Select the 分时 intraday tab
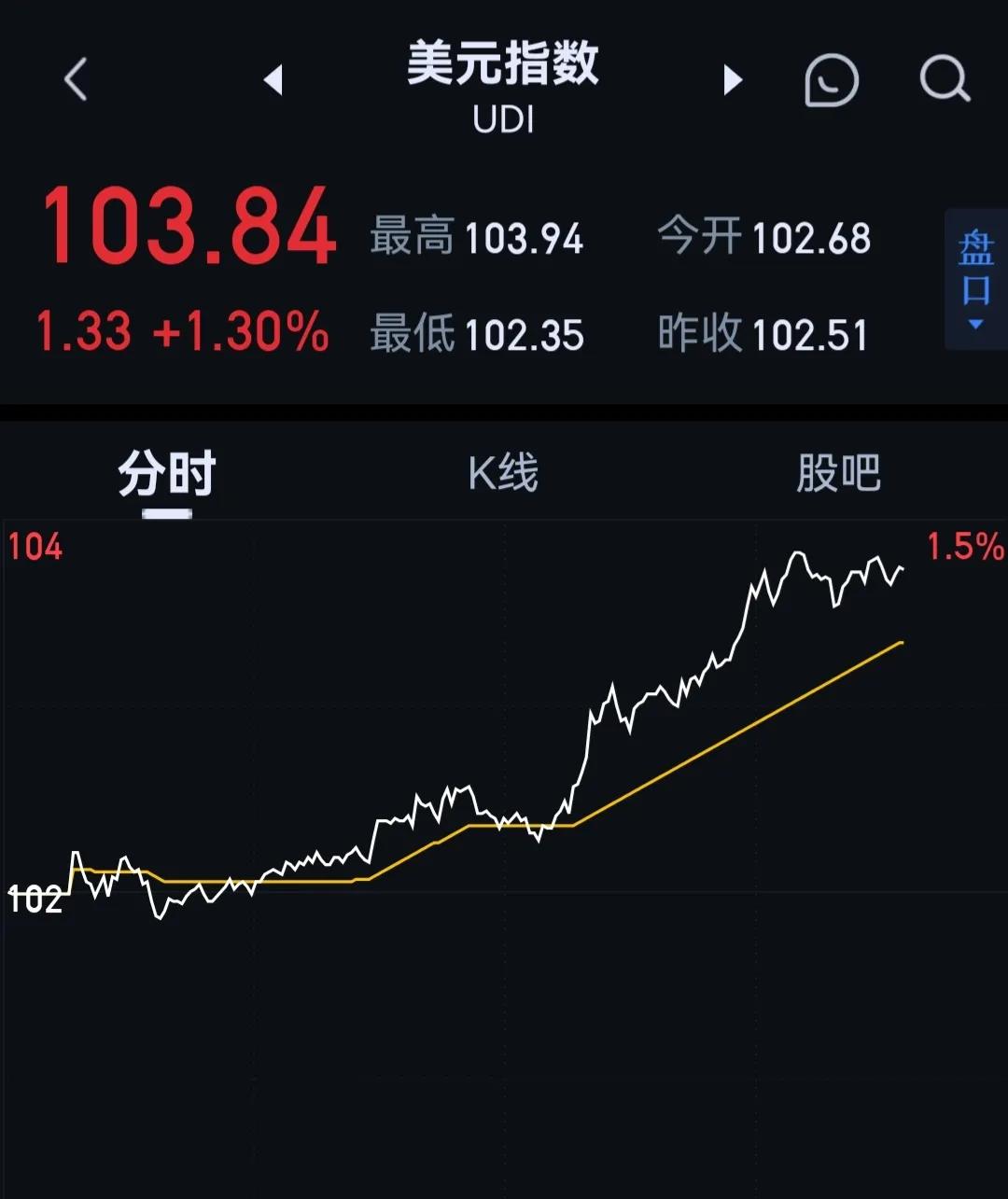The height and width of the screenshot is (1199, 1008). pyautogui.click(x=165, y=472)
